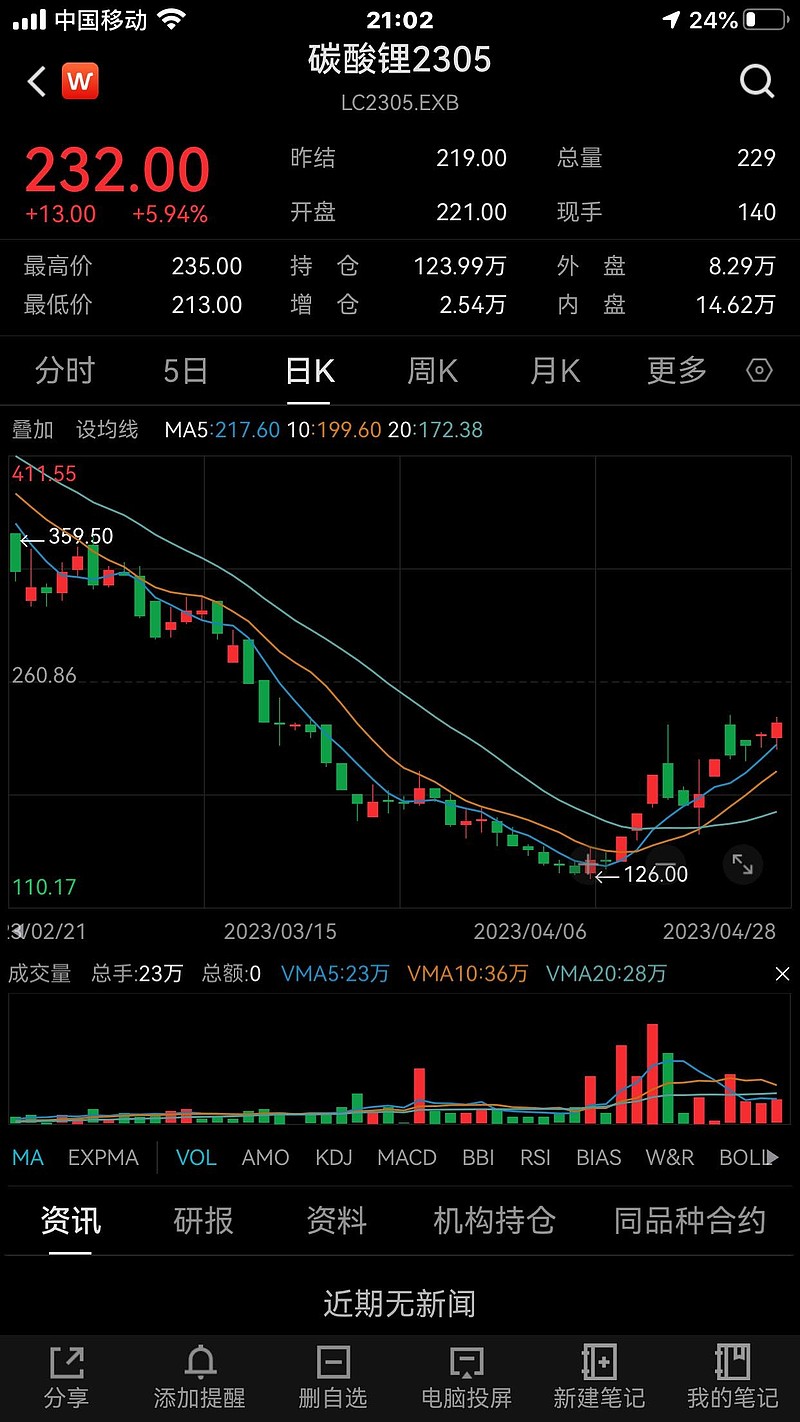Open the 研报 research reports section
Viewport: 800px width, 1422px height.
(203, 1220)
